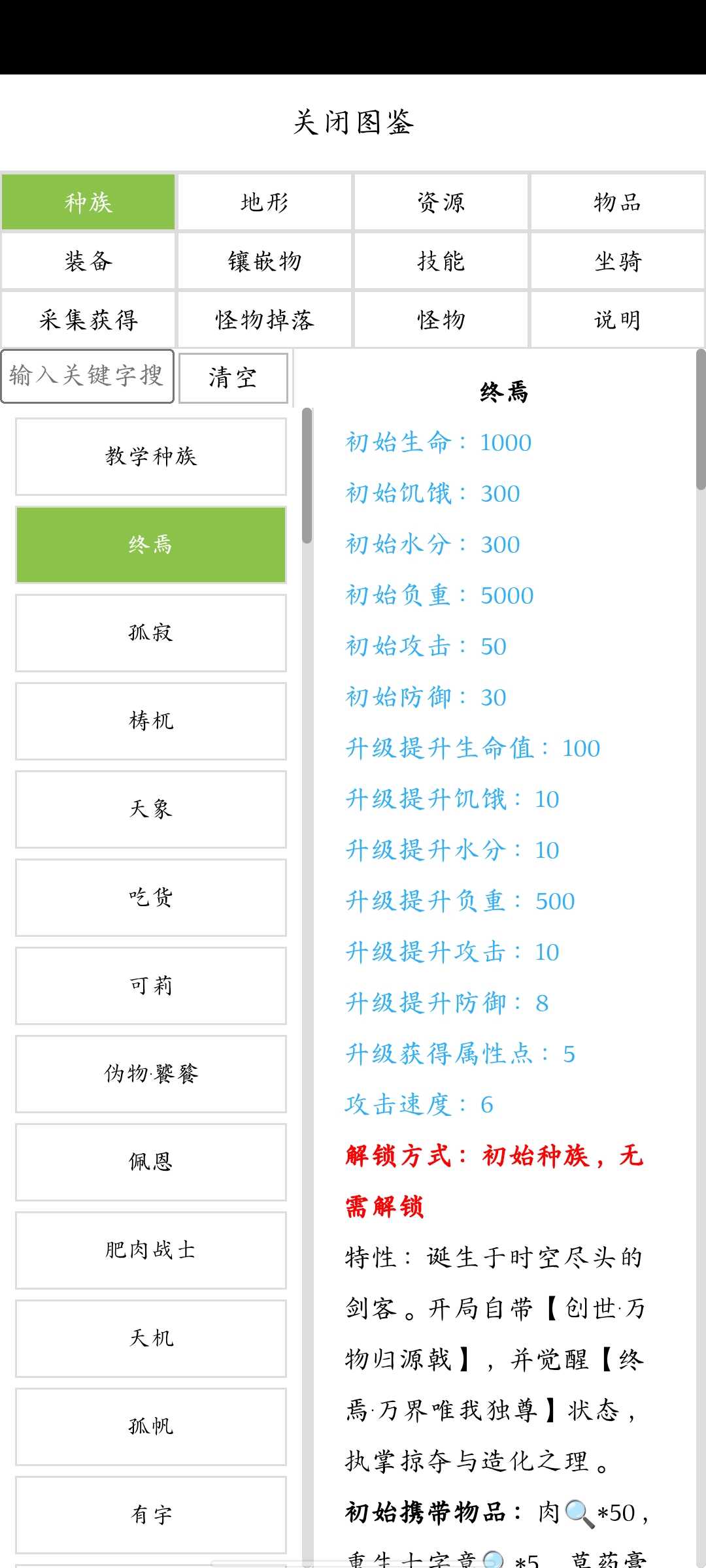Close the encyclopedia via 关闭图鉴
The height and width of the screenshot is (1568, 706).
tap(353, 122)
